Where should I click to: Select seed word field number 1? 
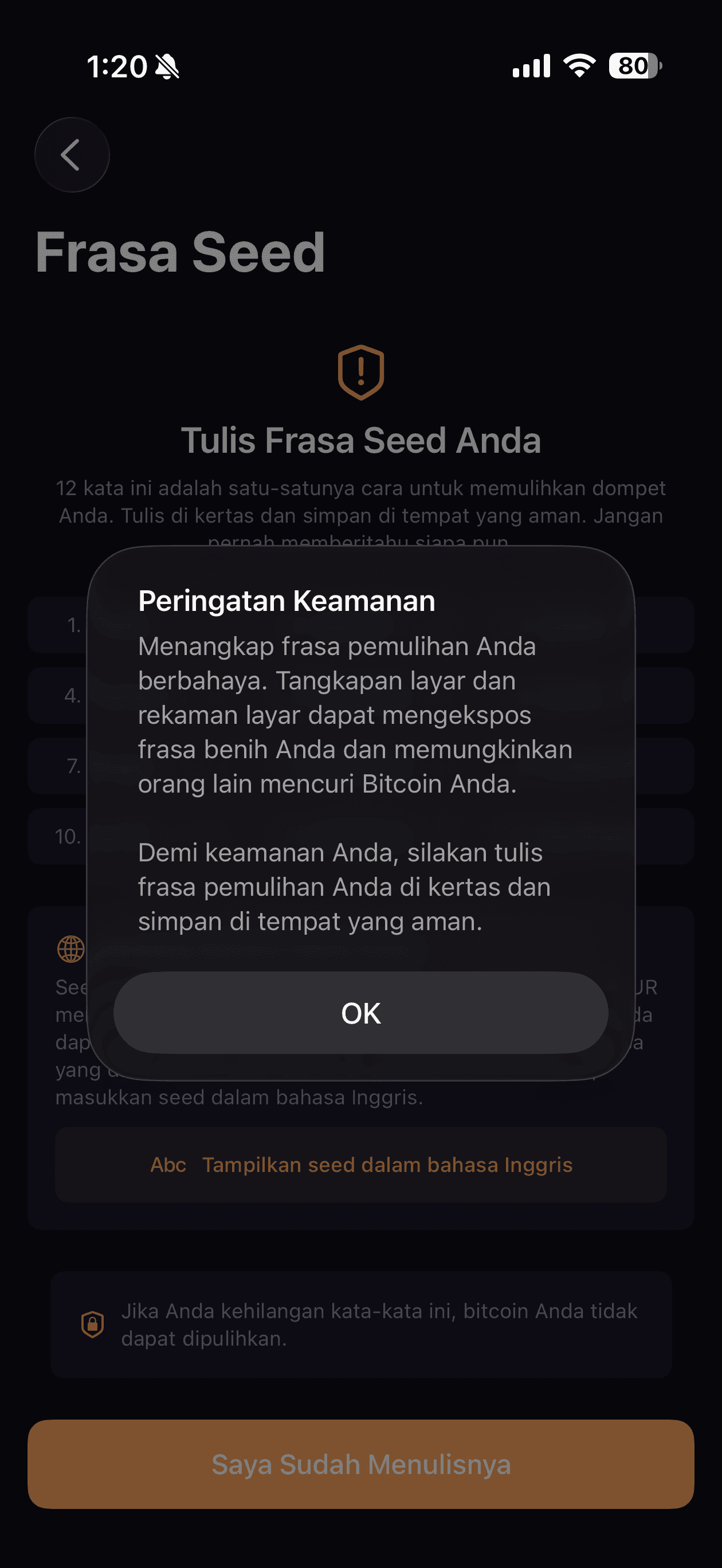pos(73,626)
